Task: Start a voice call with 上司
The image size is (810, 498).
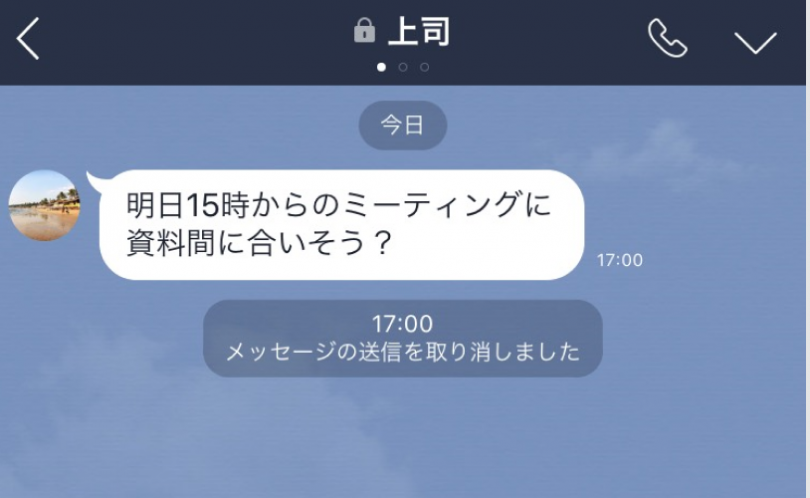Action: point(667,39)
